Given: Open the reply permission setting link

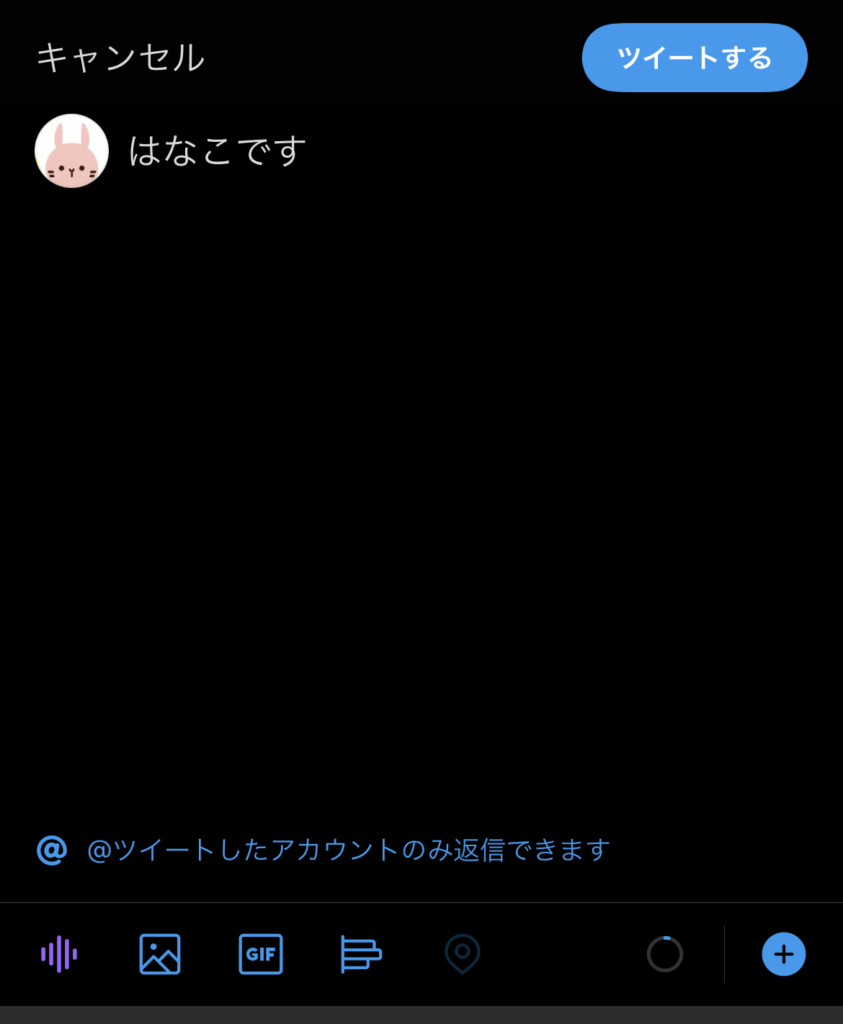Looking at the screenshot, I should click(347, 850).
